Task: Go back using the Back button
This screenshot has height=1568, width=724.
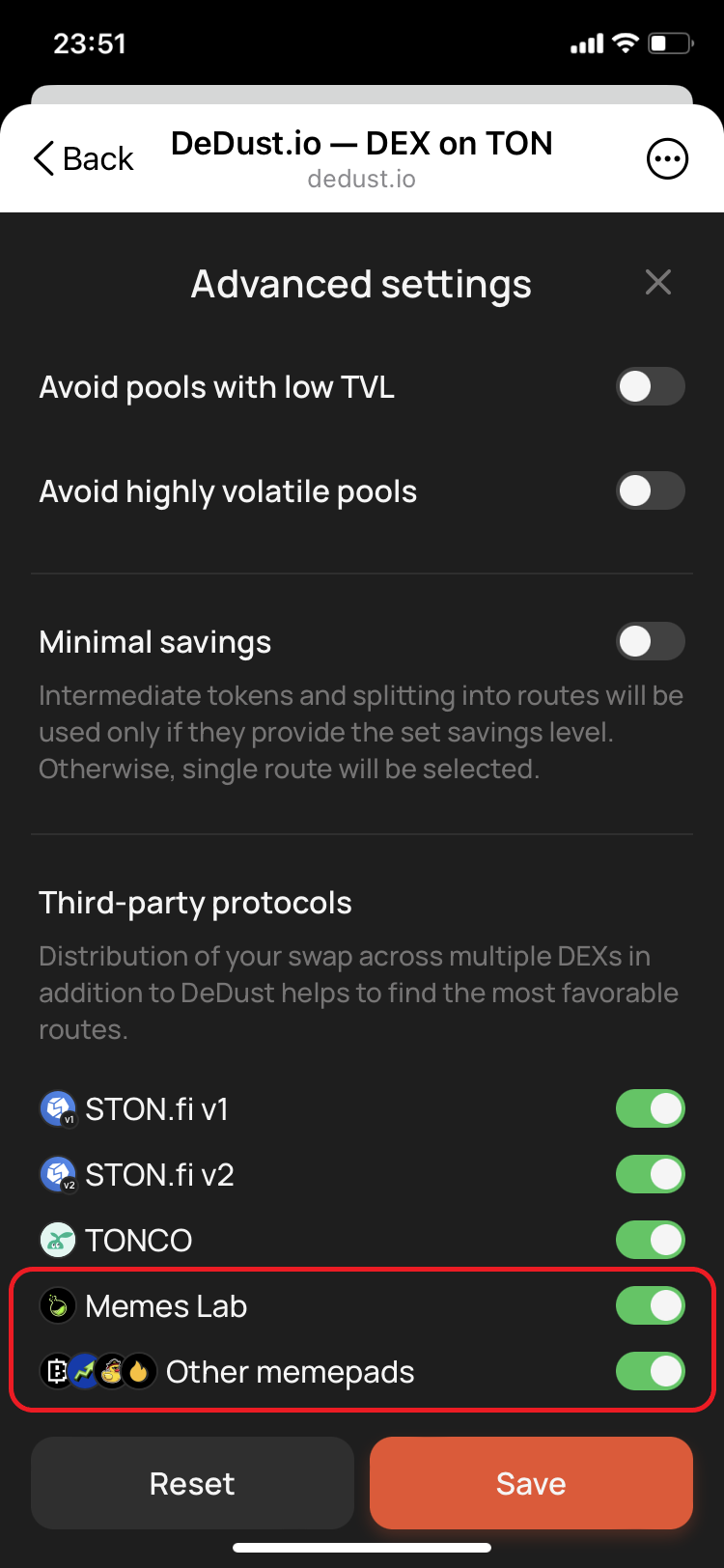Action: point(84,158)
